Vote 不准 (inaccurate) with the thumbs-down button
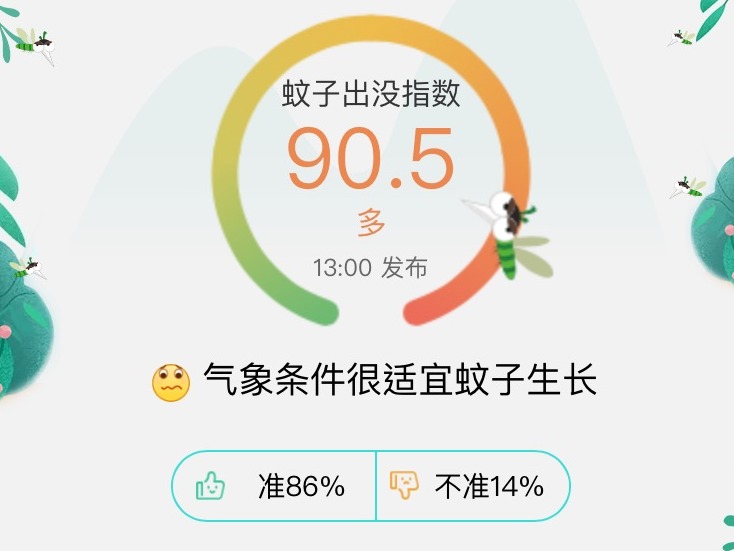 coord(471,487)
